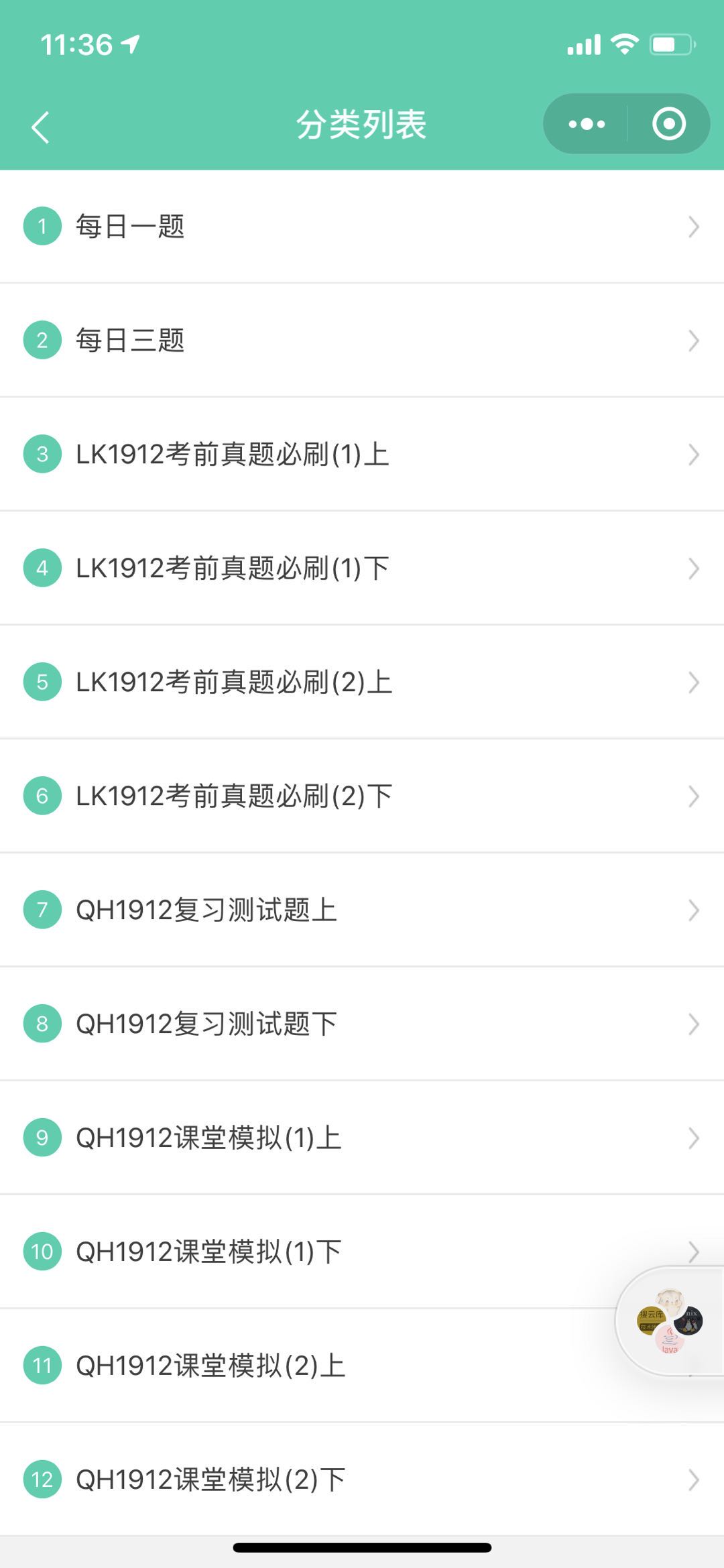This screenshot has width=724, height=1568.
Task: Tap the QH1912课堂模拟(2)上 row
Action: click(x=210, y=1366)
